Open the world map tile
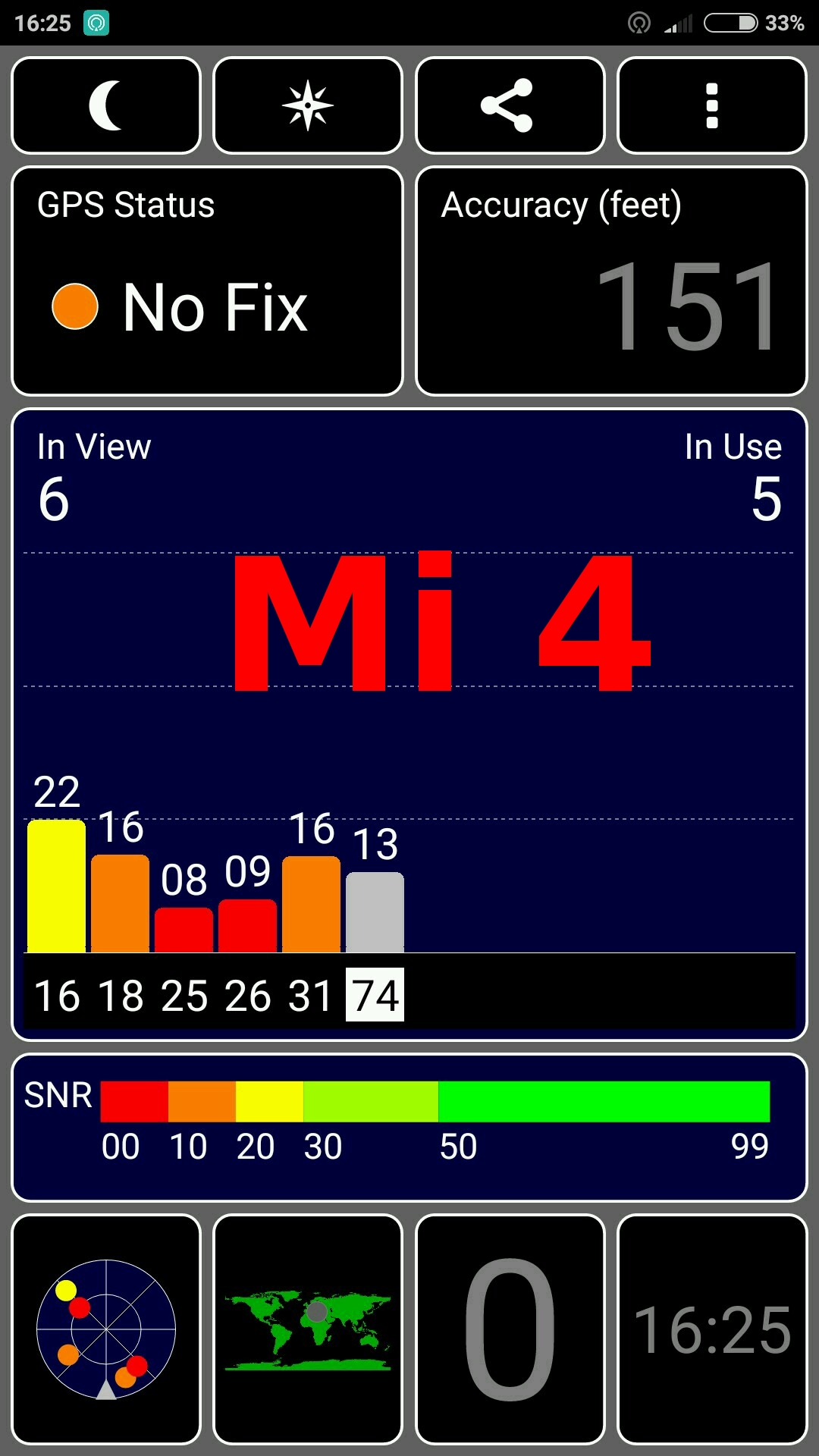Viewport: 819px width, 1456px height. (308, 1329)
